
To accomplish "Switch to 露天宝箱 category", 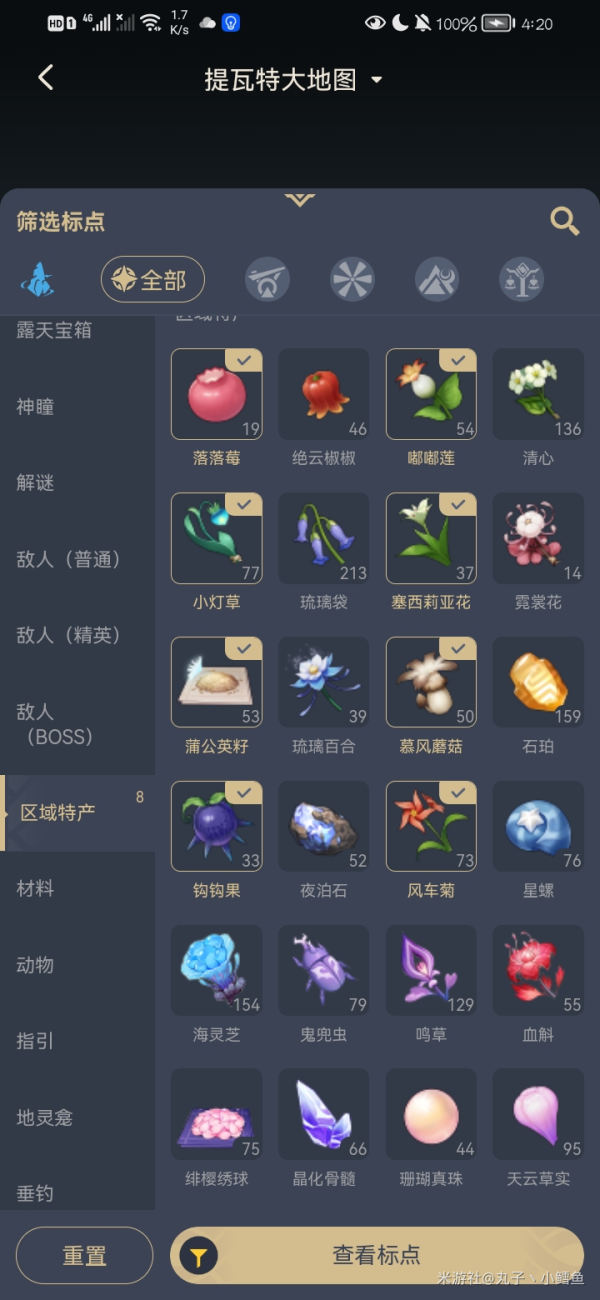I will click(54, 331).
